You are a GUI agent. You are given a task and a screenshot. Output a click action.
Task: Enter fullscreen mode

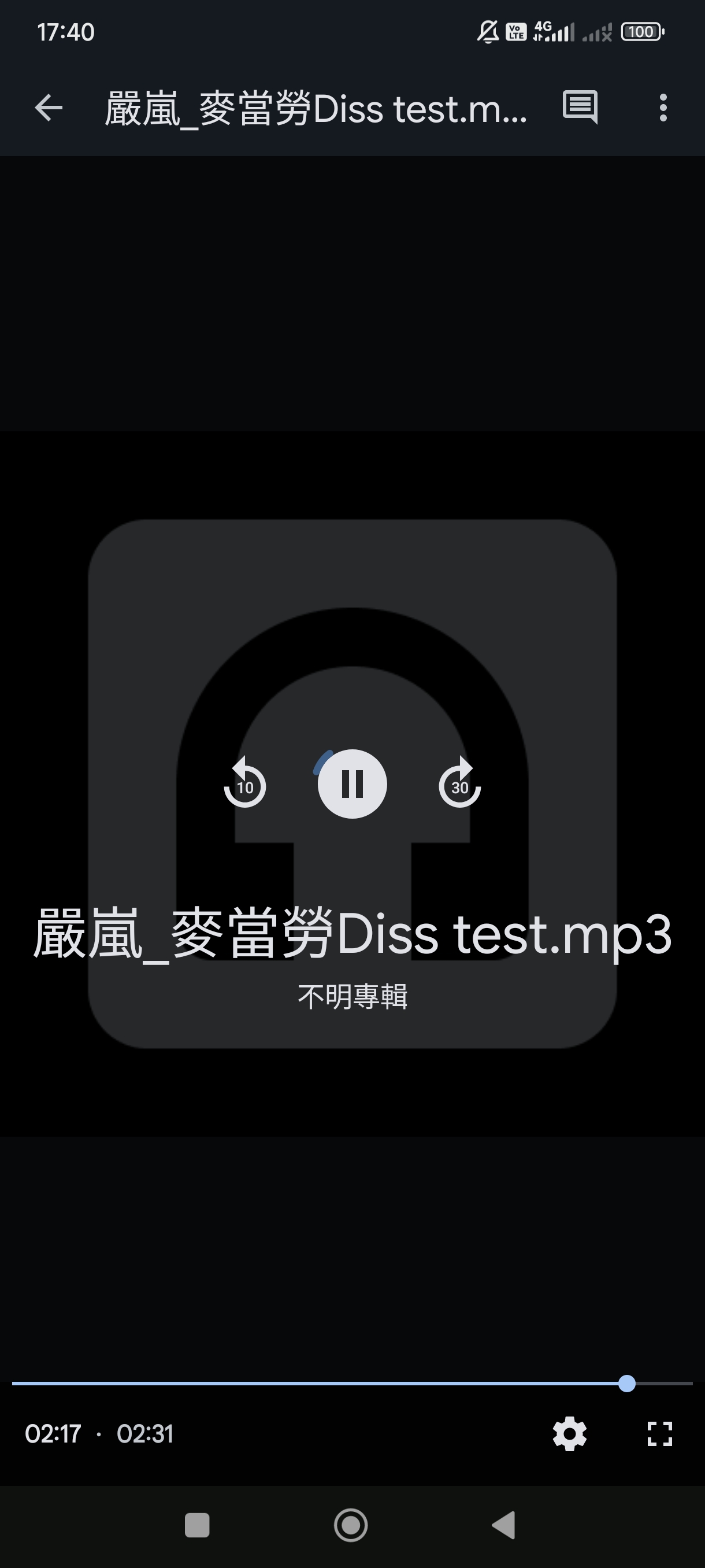click(x=659, y=1433)
